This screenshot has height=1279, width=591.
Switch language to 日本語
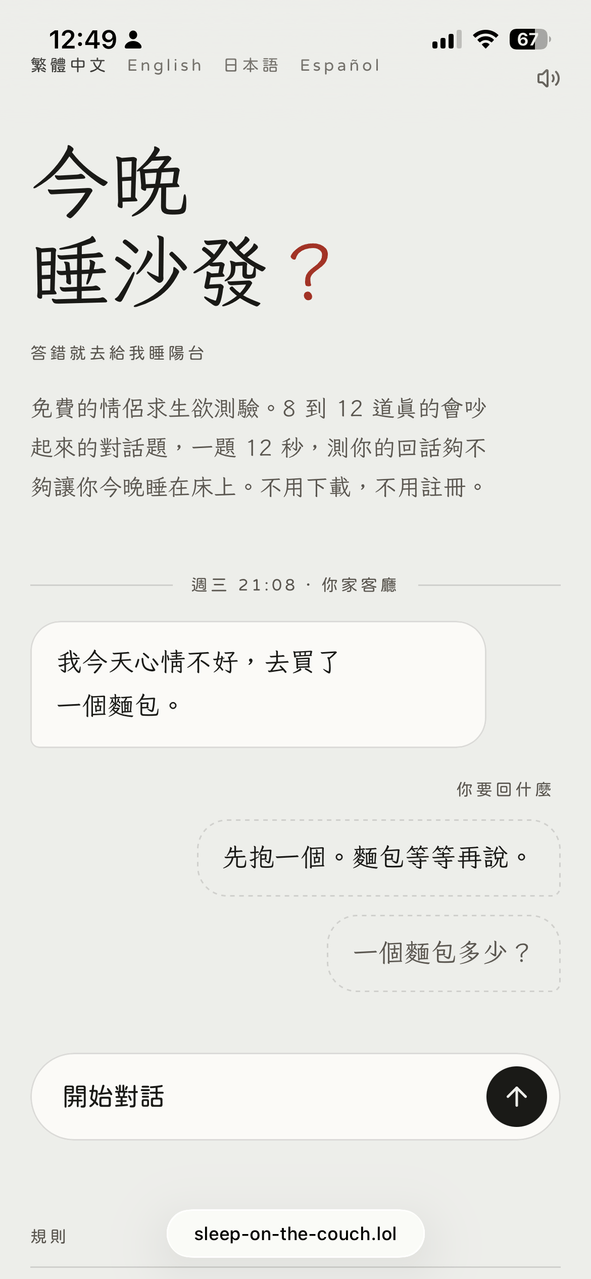(251, 65)
